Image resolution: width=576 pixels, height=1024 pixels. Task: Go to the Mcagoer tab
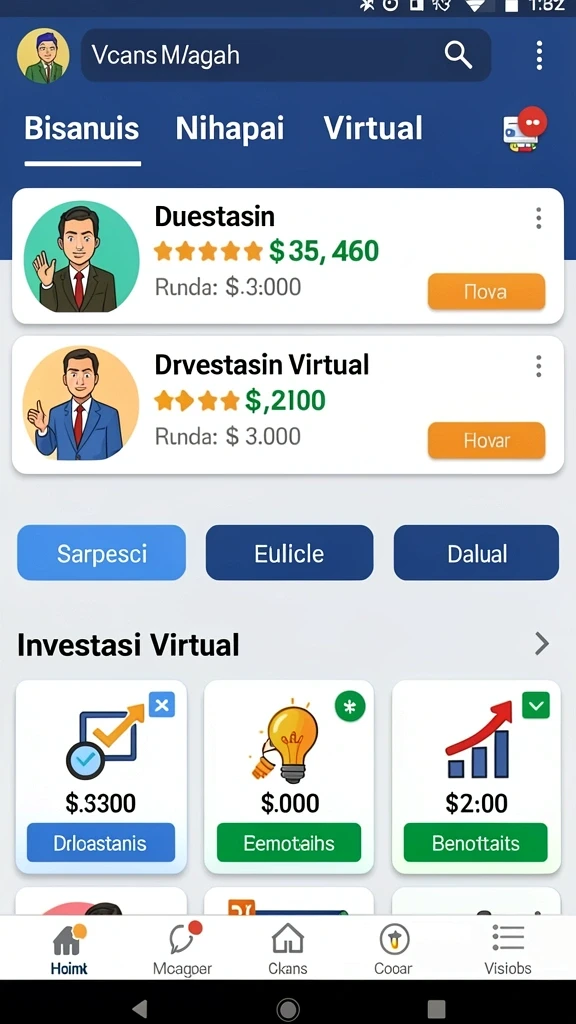[182, 950]
